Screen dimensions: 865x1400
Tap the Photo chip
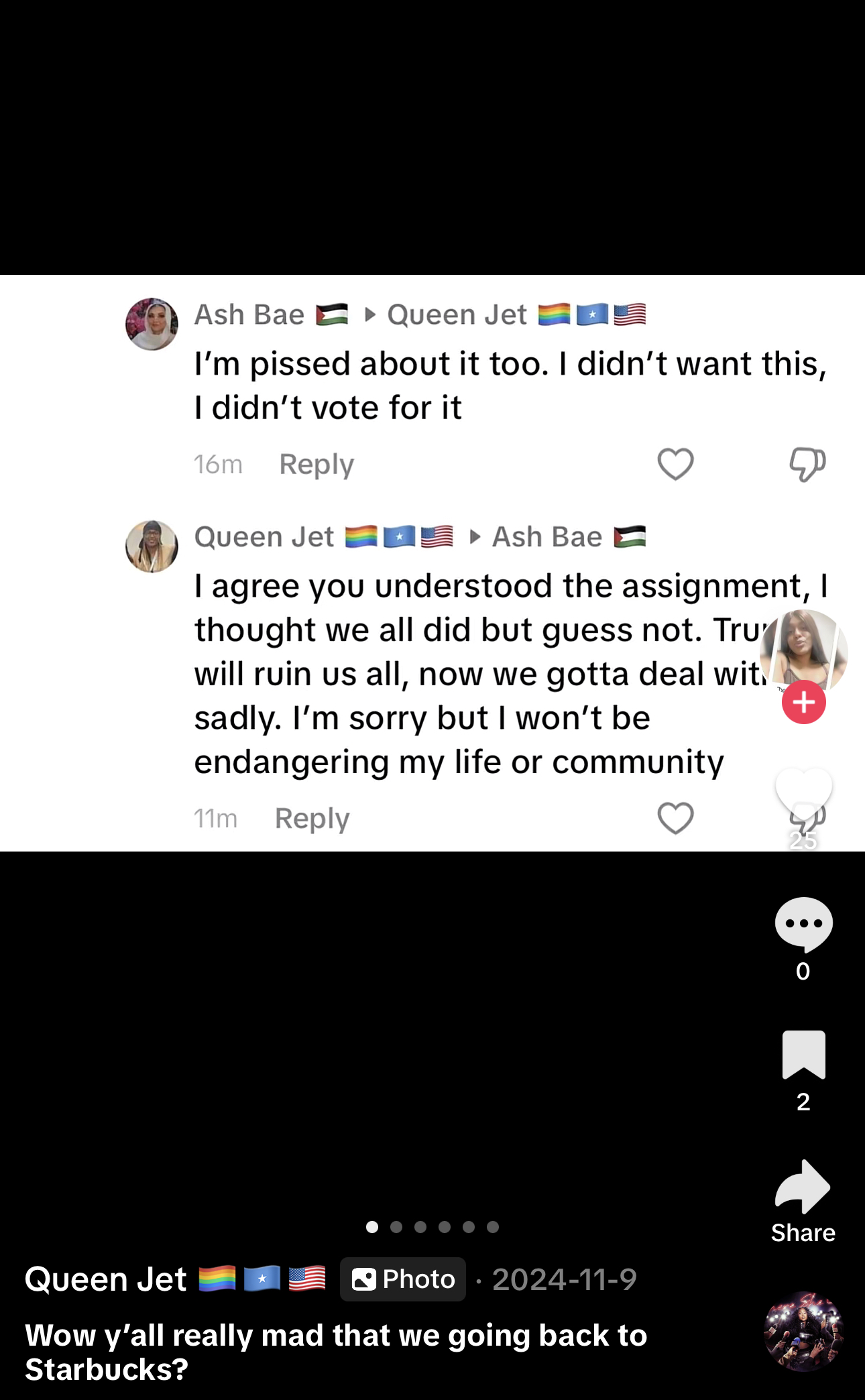[403, 1279]
